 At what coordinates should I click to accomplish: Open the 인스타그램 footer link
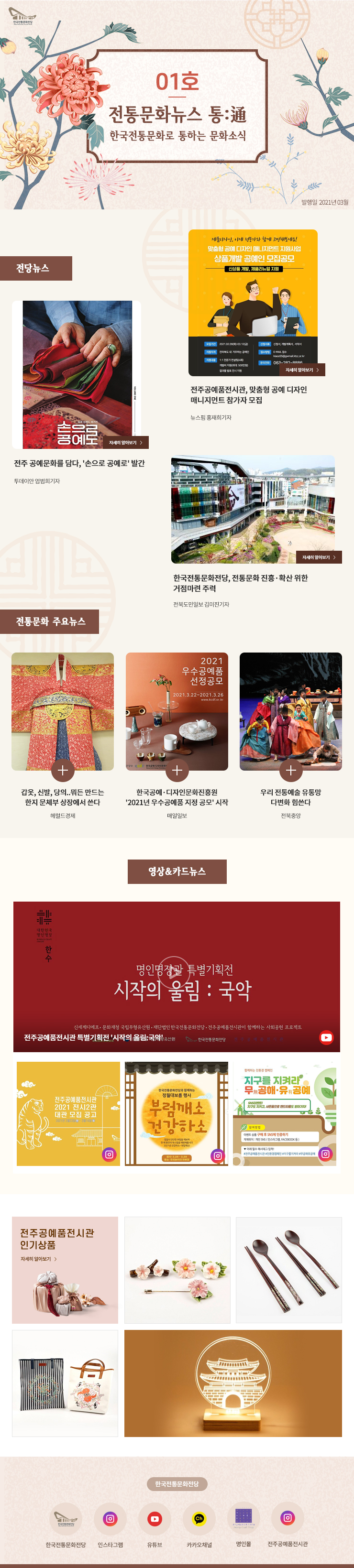point(111,1518)
